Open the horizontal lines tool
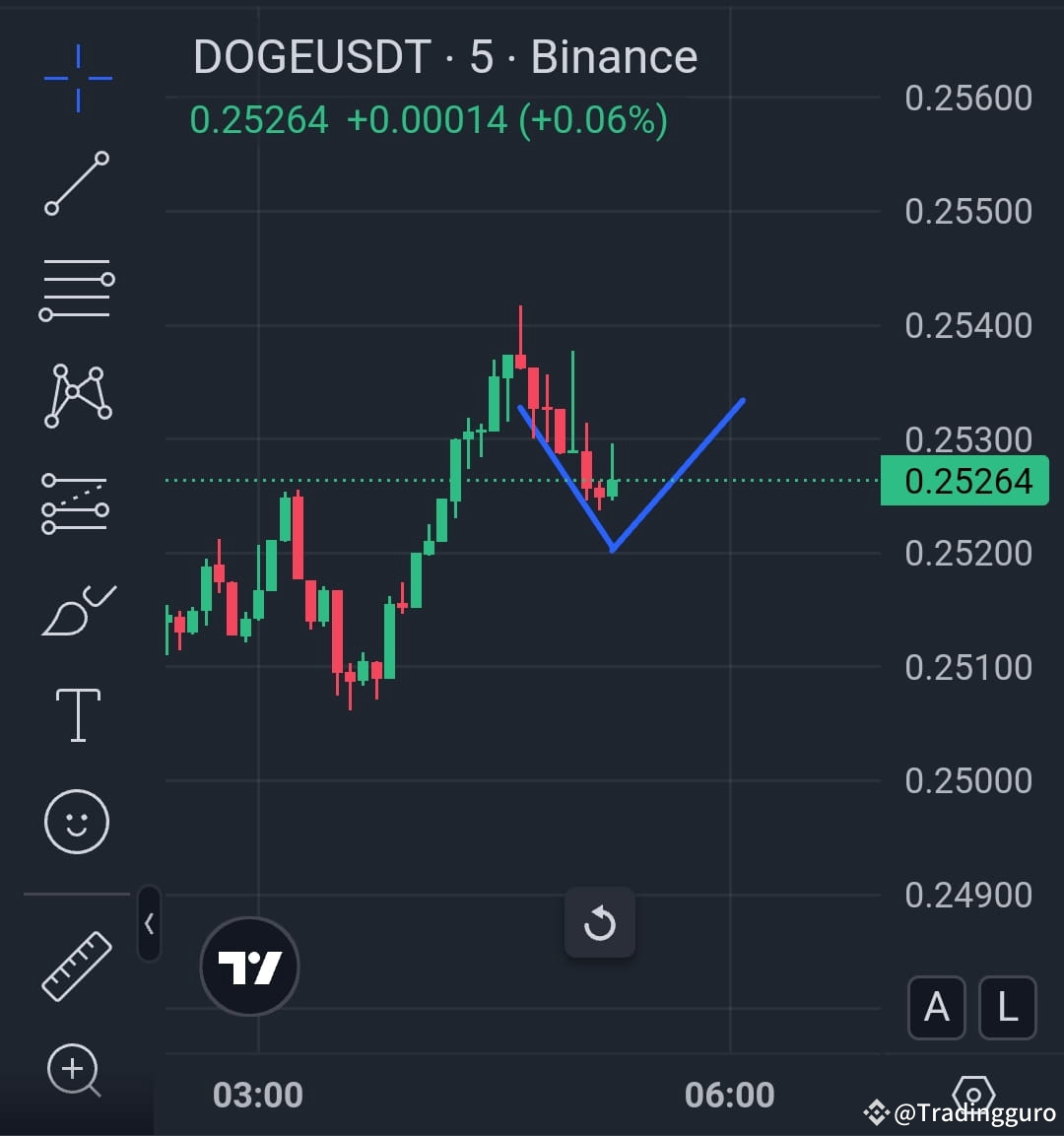The width and height of the screenshot is (1064, 1136). pyautogui.click(x=77, y=289)
